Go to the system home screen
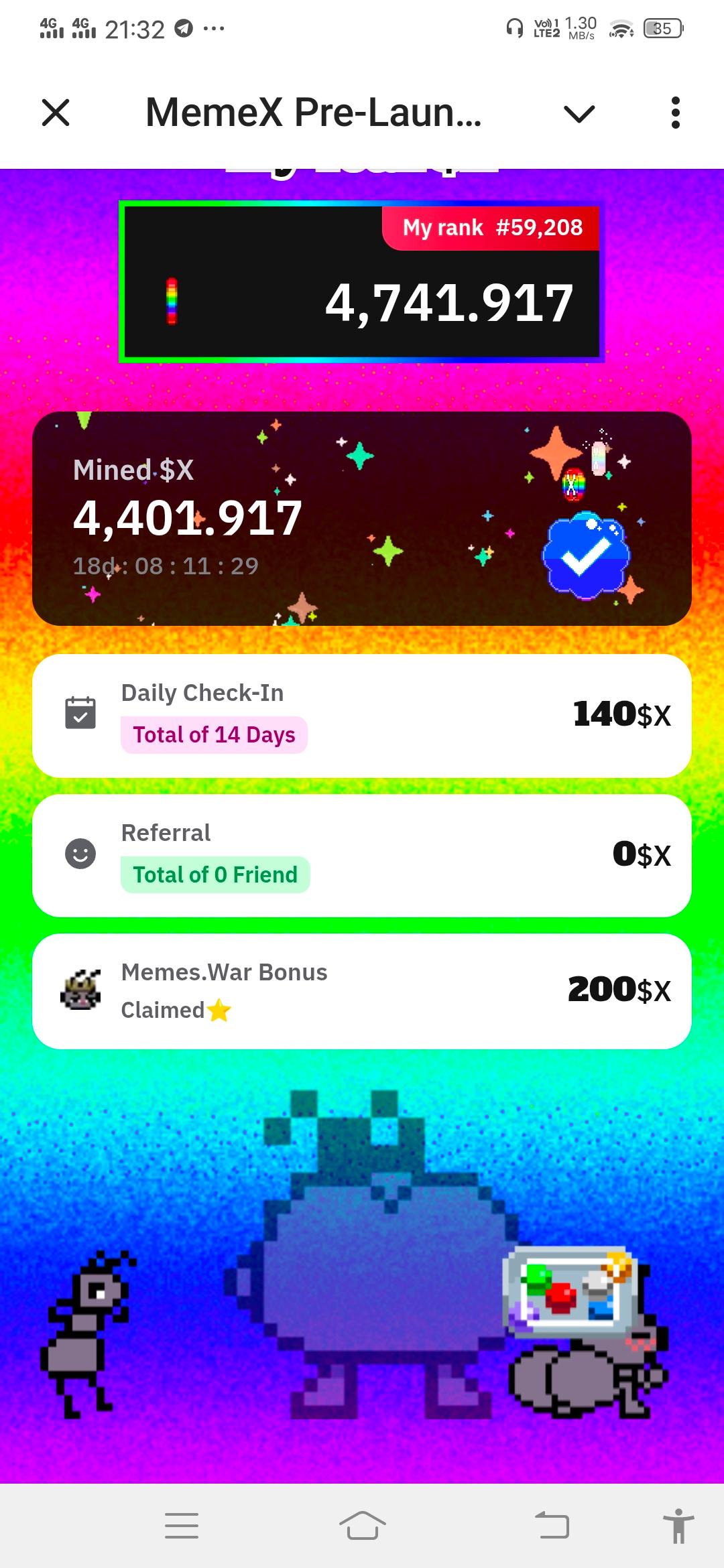Image resolution: width=724 pixels, height=1568 pixels. 362,1526
